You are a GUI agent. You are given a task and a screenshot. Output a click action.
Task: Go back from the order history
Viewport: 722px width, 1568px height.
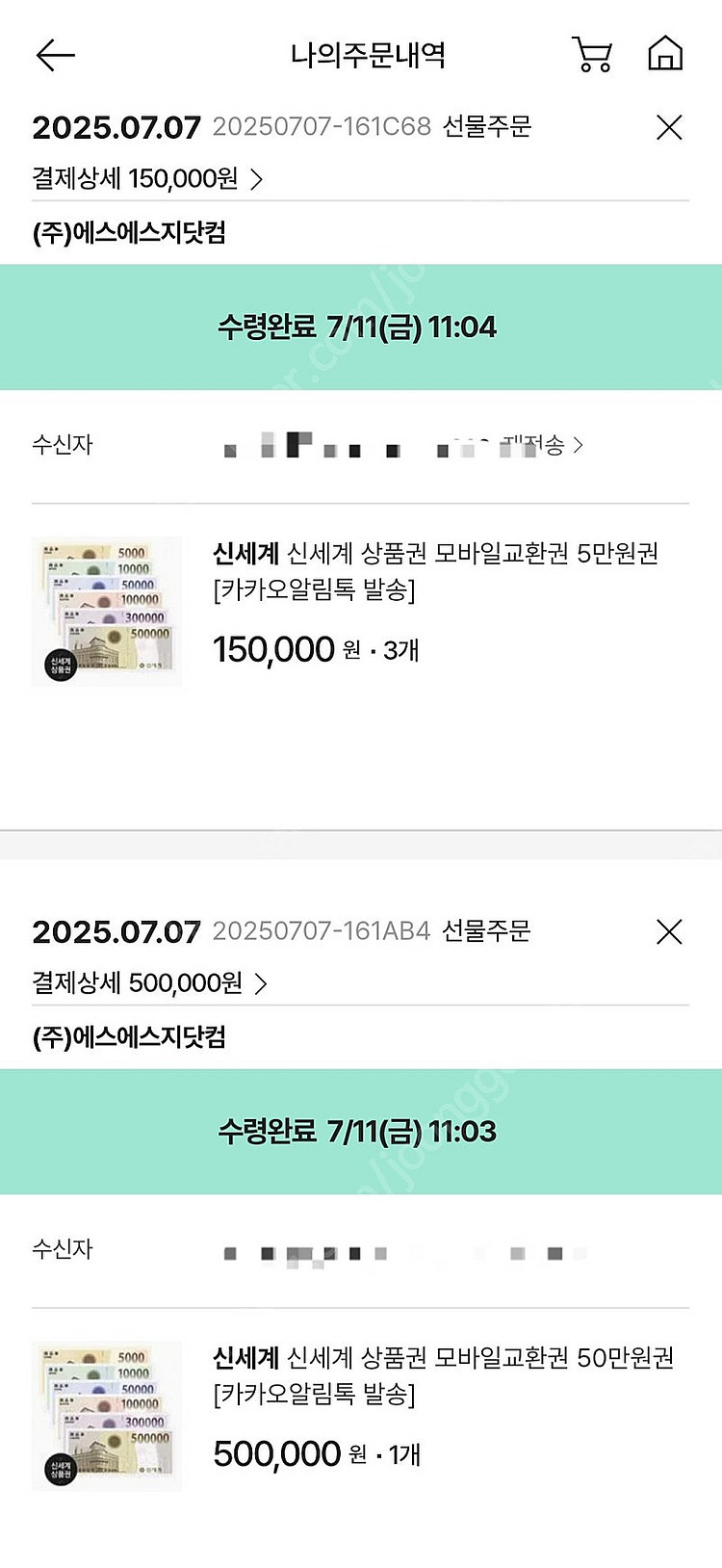click(55, 55)
